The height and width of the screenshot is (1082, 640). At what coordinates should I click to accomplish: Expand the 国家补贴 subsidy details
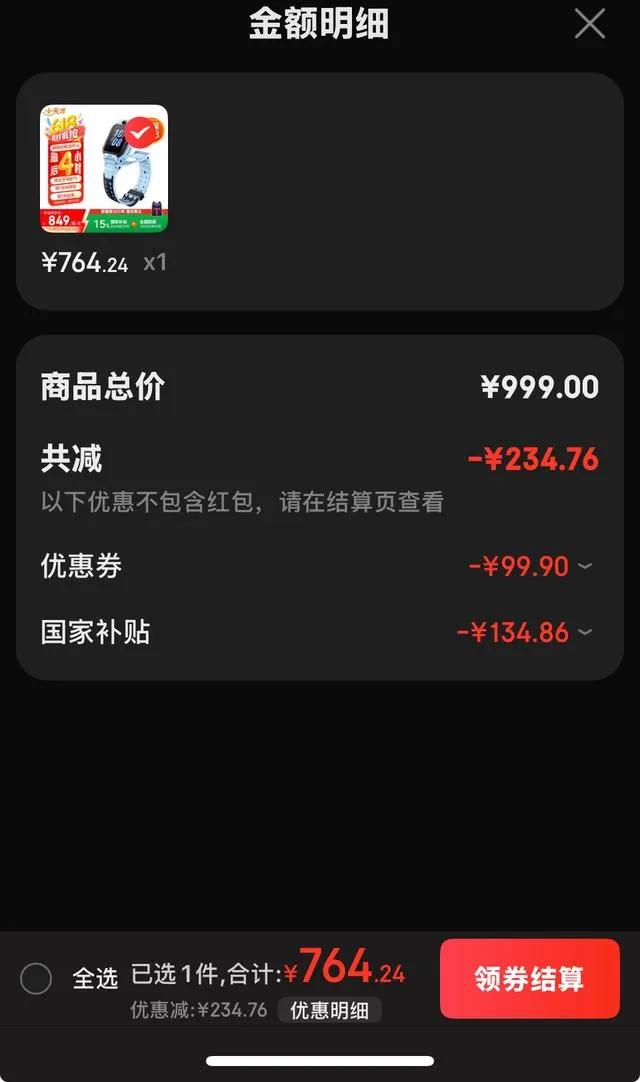click(585, 632)
